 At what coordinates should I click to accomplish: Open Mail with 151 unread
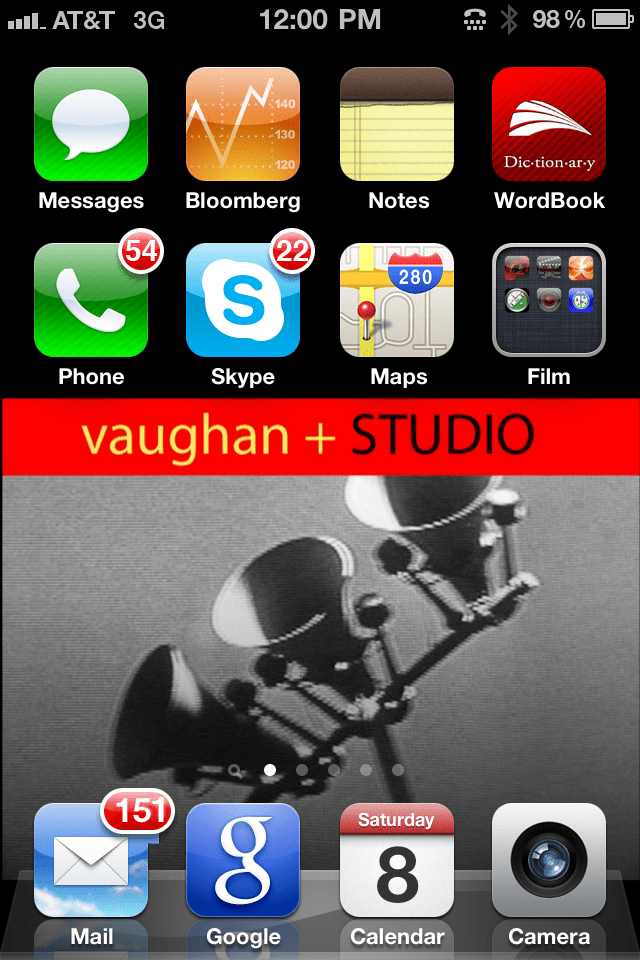[91, 860]
